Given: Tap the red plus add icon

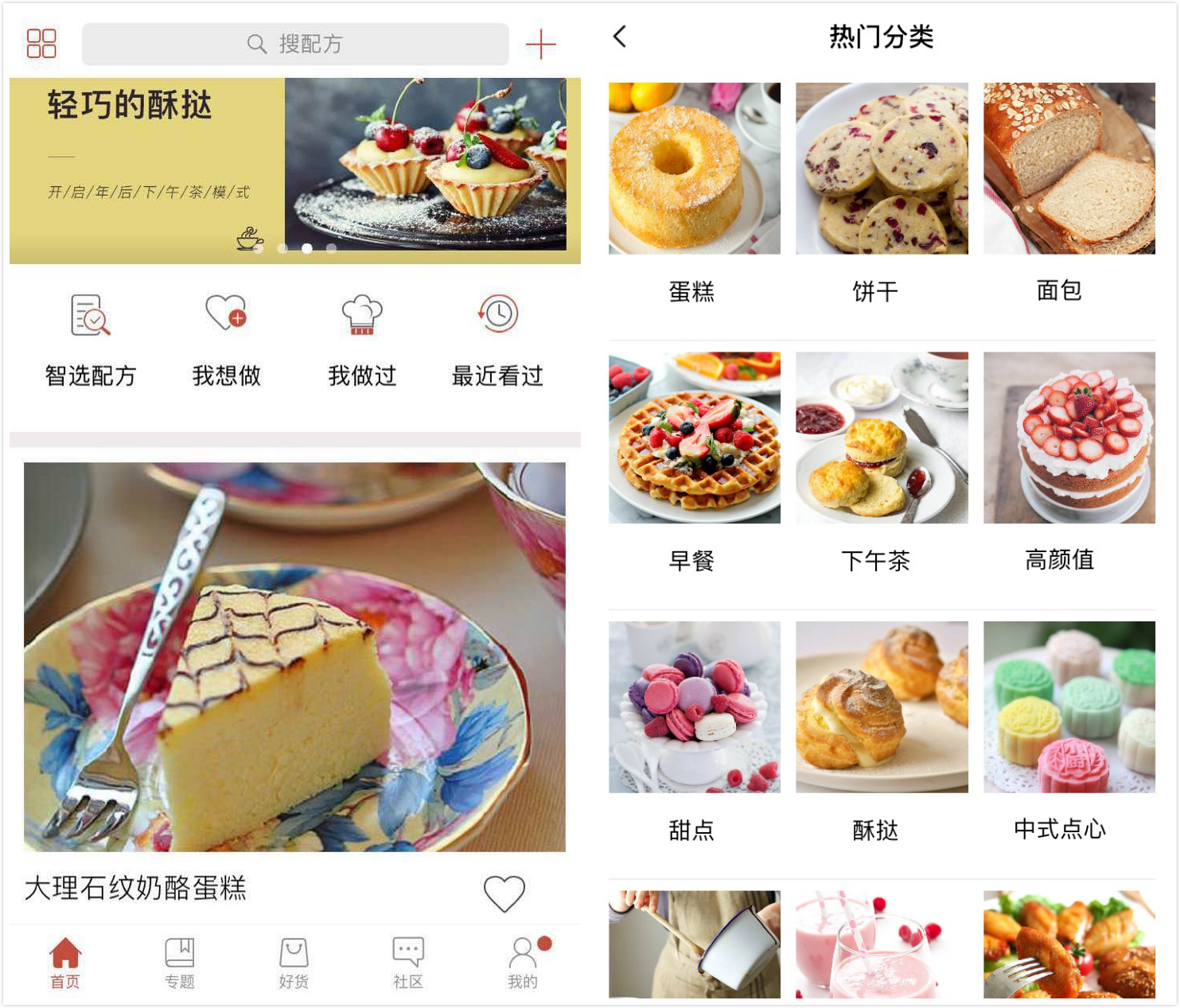Looking at the screenshot, I should click(x=540, y=44).
